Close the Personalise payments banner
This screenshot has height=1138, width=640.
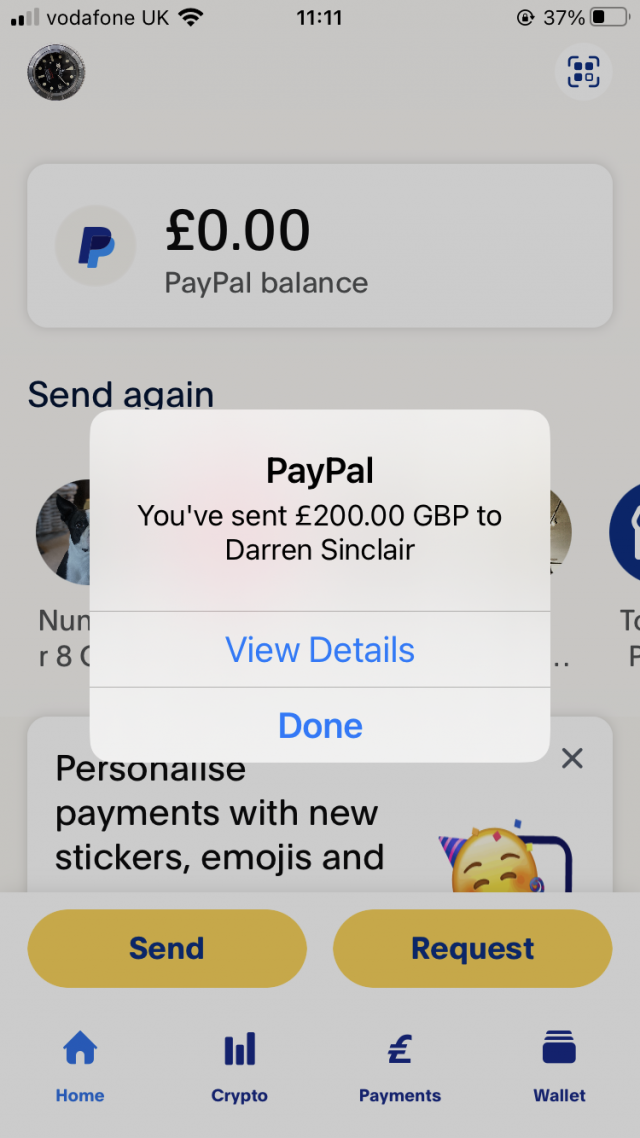(x=572, y=759)
